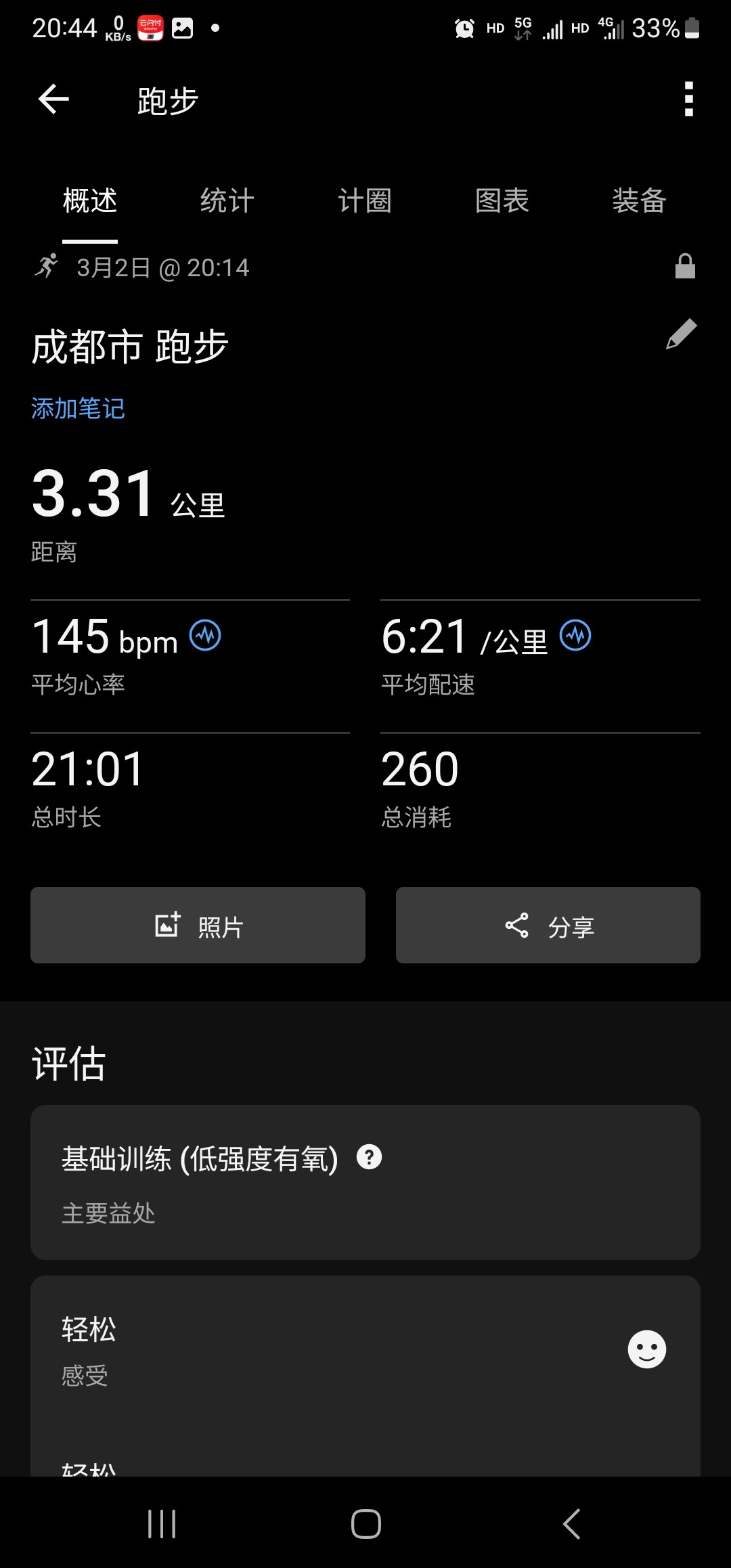This screenshot has height=1568, width=731.
Task: Add photos with the 照片 button
Action: coord(198,925)
